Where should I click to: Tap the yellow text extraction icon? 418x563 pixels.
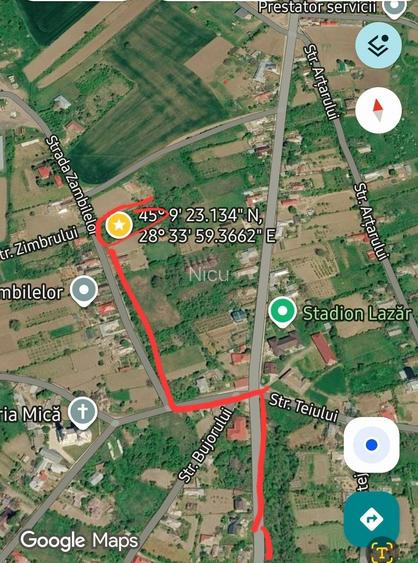click(x=382, y=551)
